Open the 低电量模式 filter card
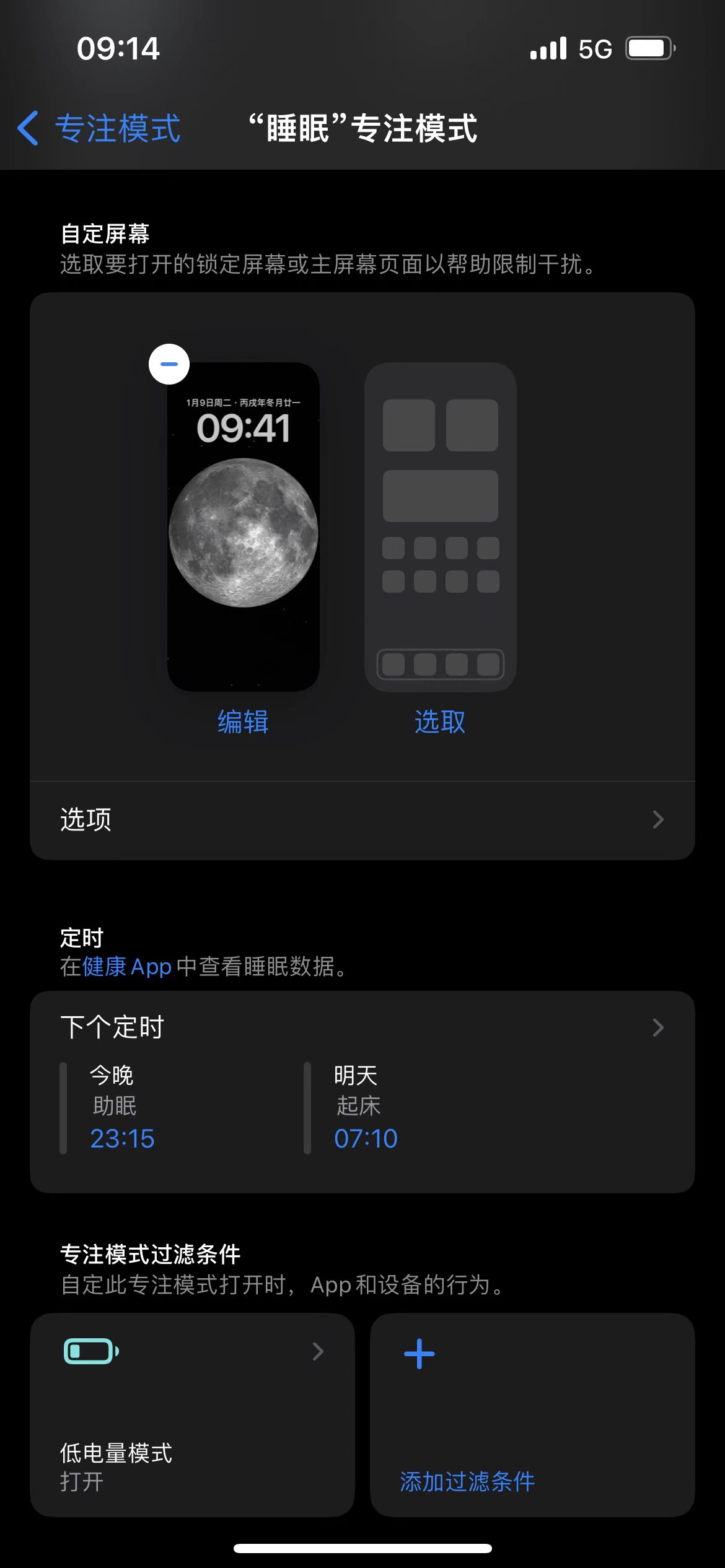The width and height of the screenshot is (725, 1568). 192,1414
